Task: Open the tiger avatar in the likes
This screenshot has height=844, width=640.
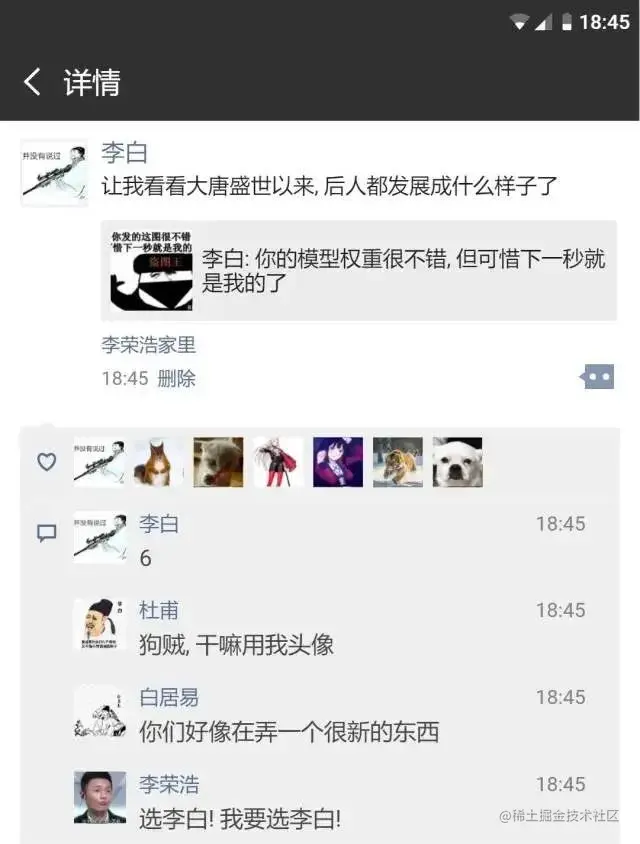Action: tap(398, 462)
